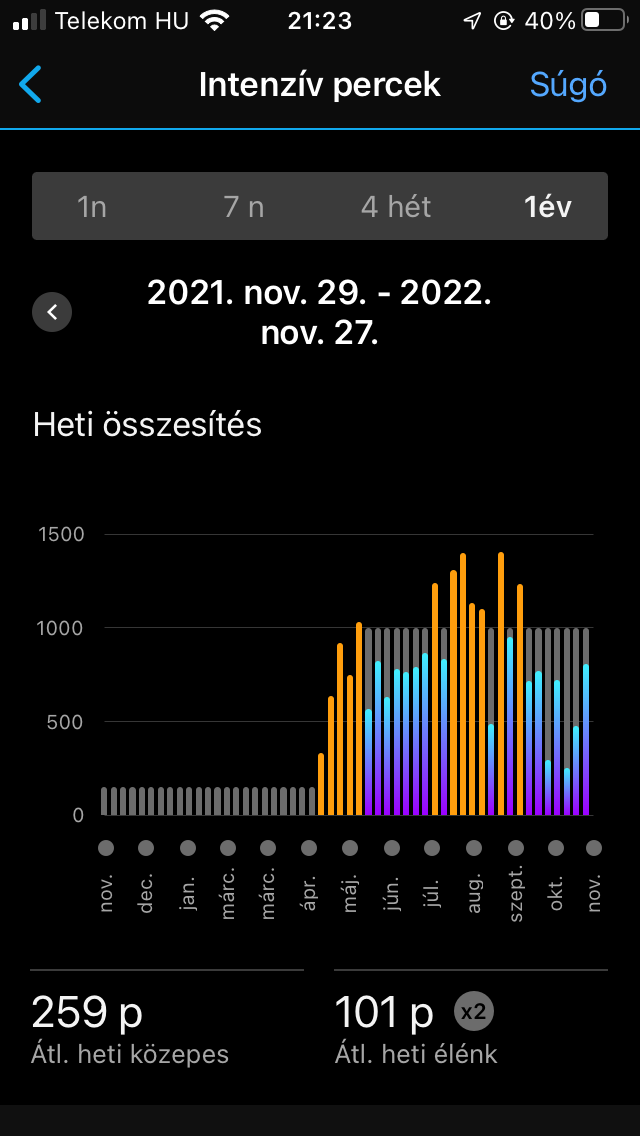640x1136 pixels.
Task: Select the 1év range tab
Action: [548, 206]
